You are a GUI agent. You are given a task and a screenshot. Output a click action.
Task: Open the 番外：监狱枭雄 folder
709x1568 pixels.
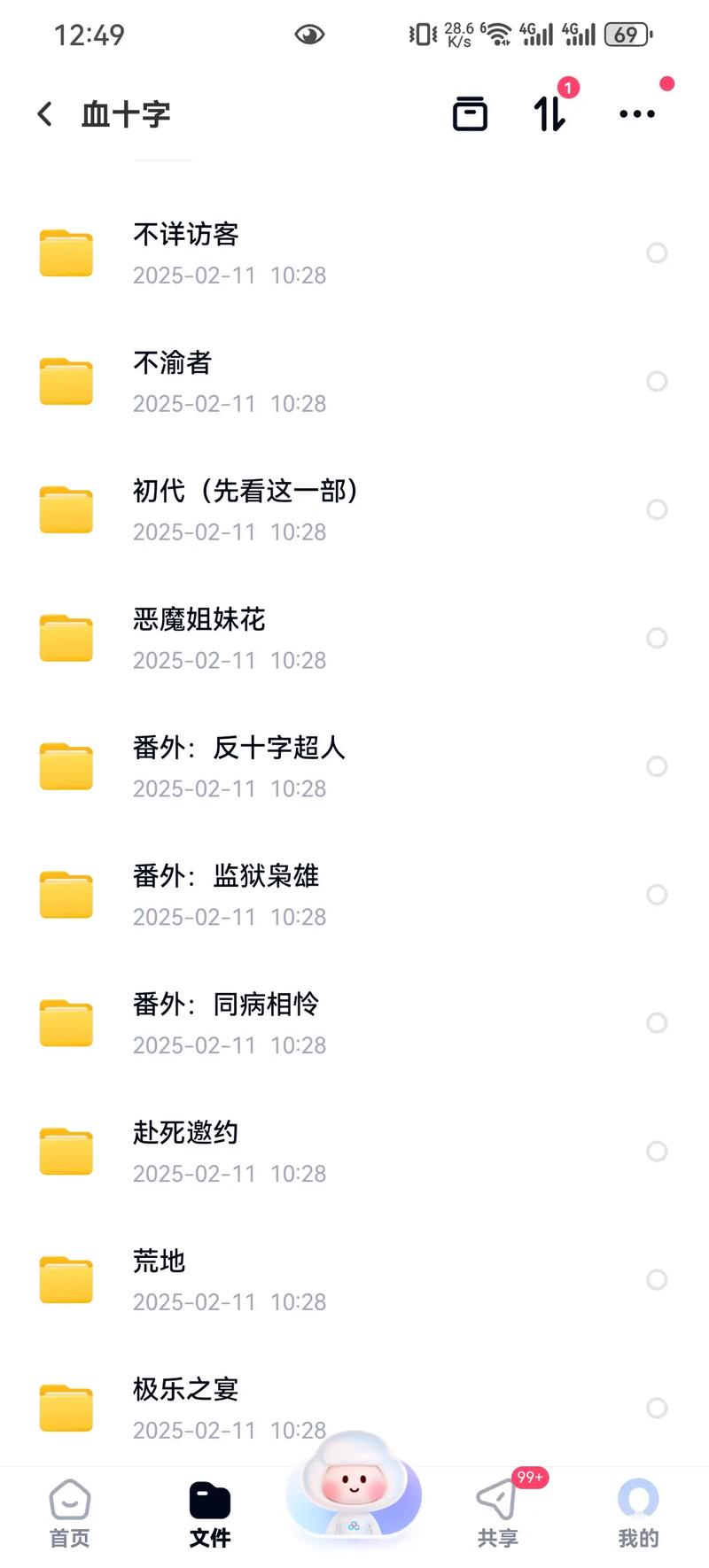(226, 895)
